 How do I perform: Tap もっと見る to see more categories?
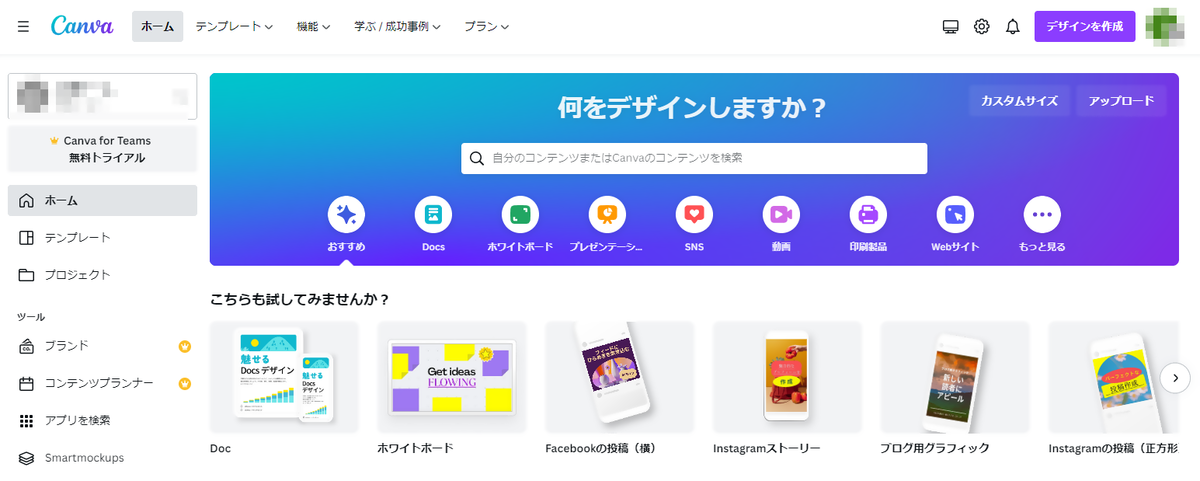pyautogui.click(x=1042, y=214)
